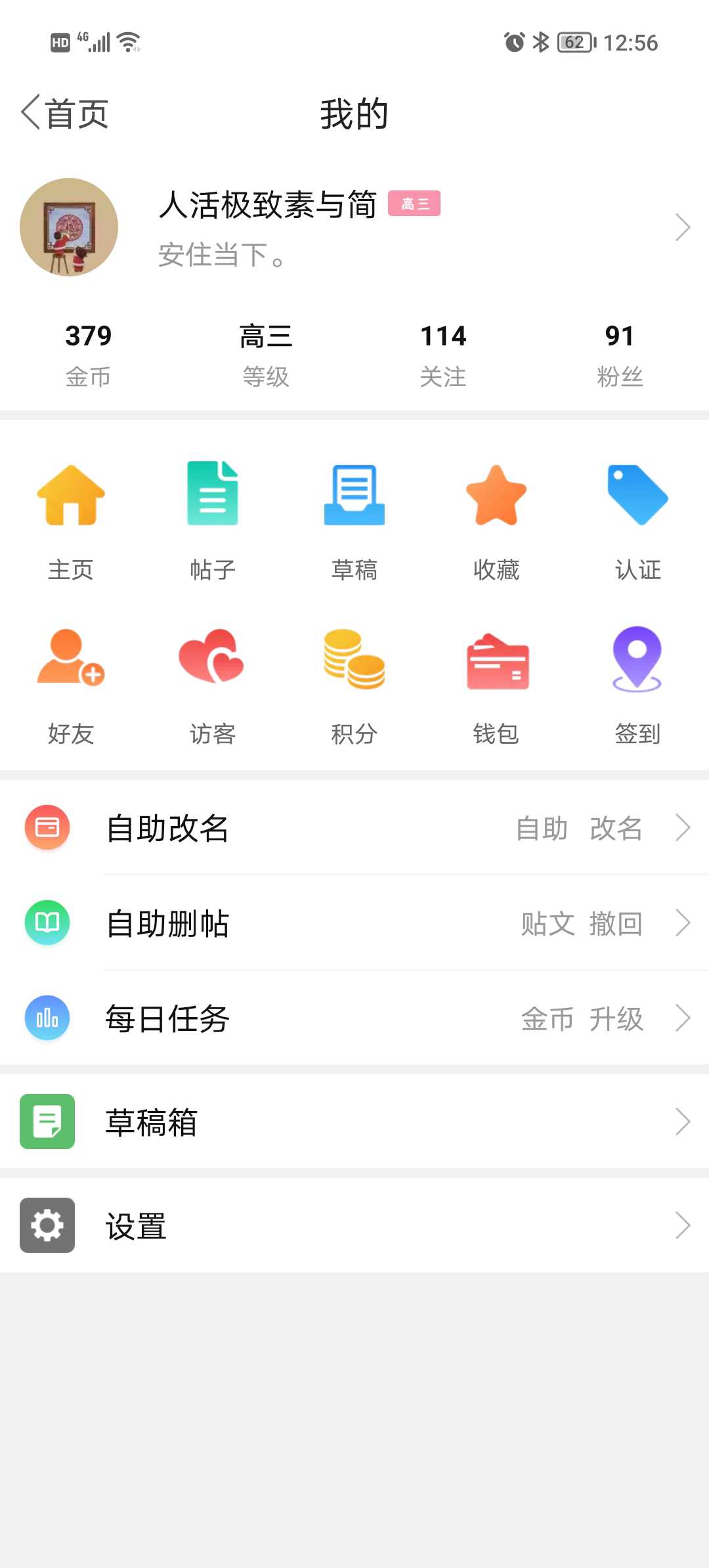Check the 379 金币 coin balance
This screenshot has width=709, height=1568.
[89, 355]
